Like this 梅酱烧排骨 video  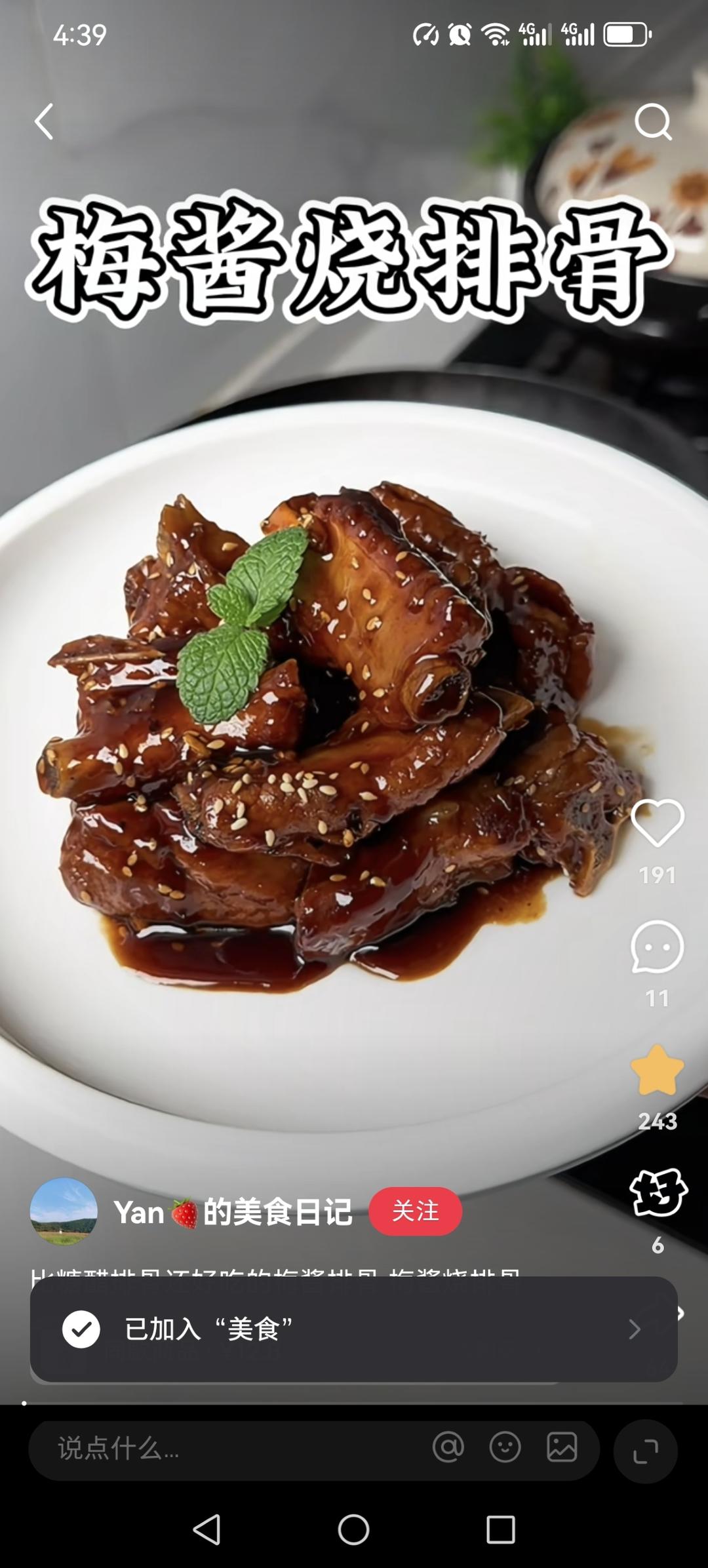(657, 823)
